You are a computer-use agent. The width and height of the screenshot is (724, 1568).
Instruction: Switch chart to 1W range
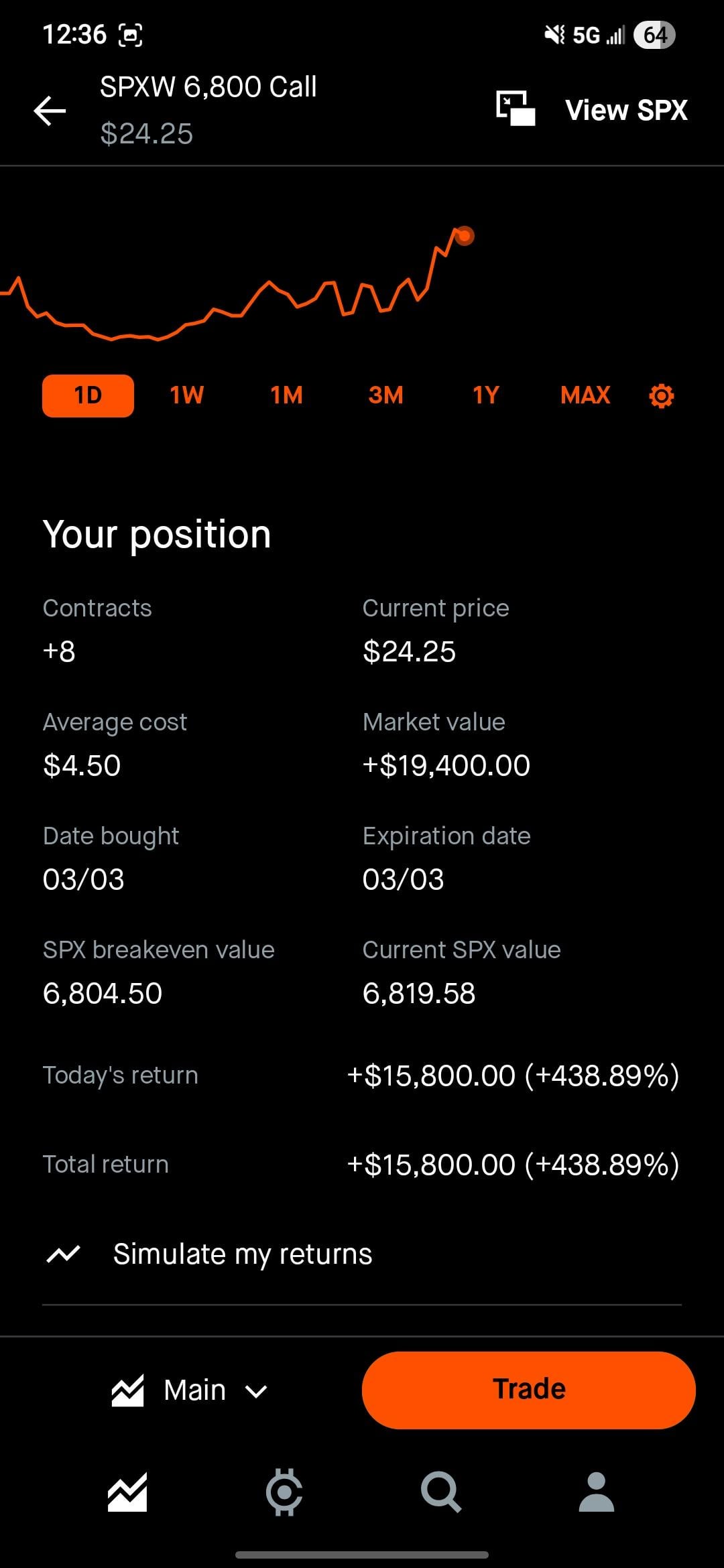(186, 395)
